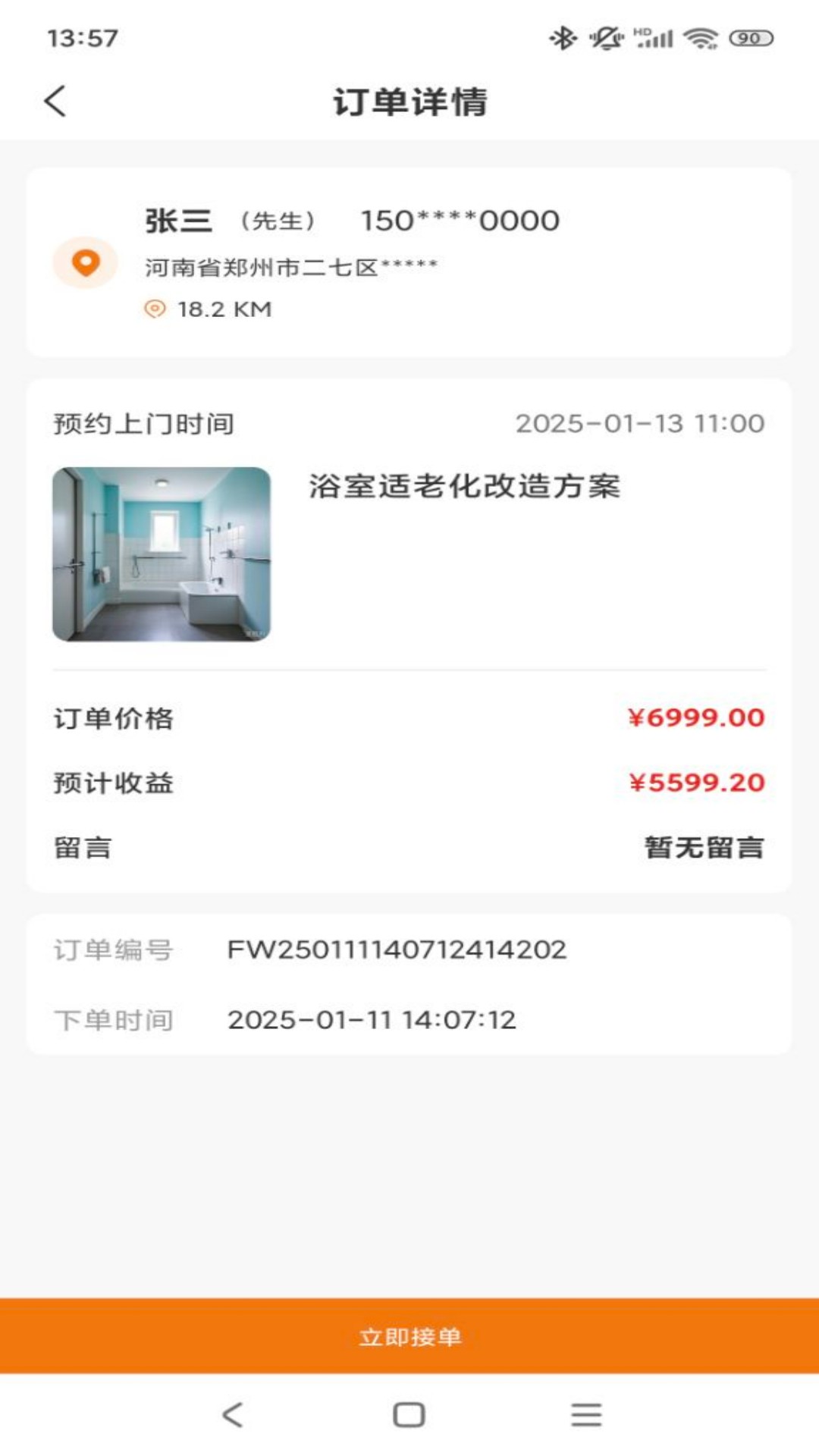This screenshot has width=819, height=1456.
Task: Select the 订单详情 title
Action: (x=409, y=99)
